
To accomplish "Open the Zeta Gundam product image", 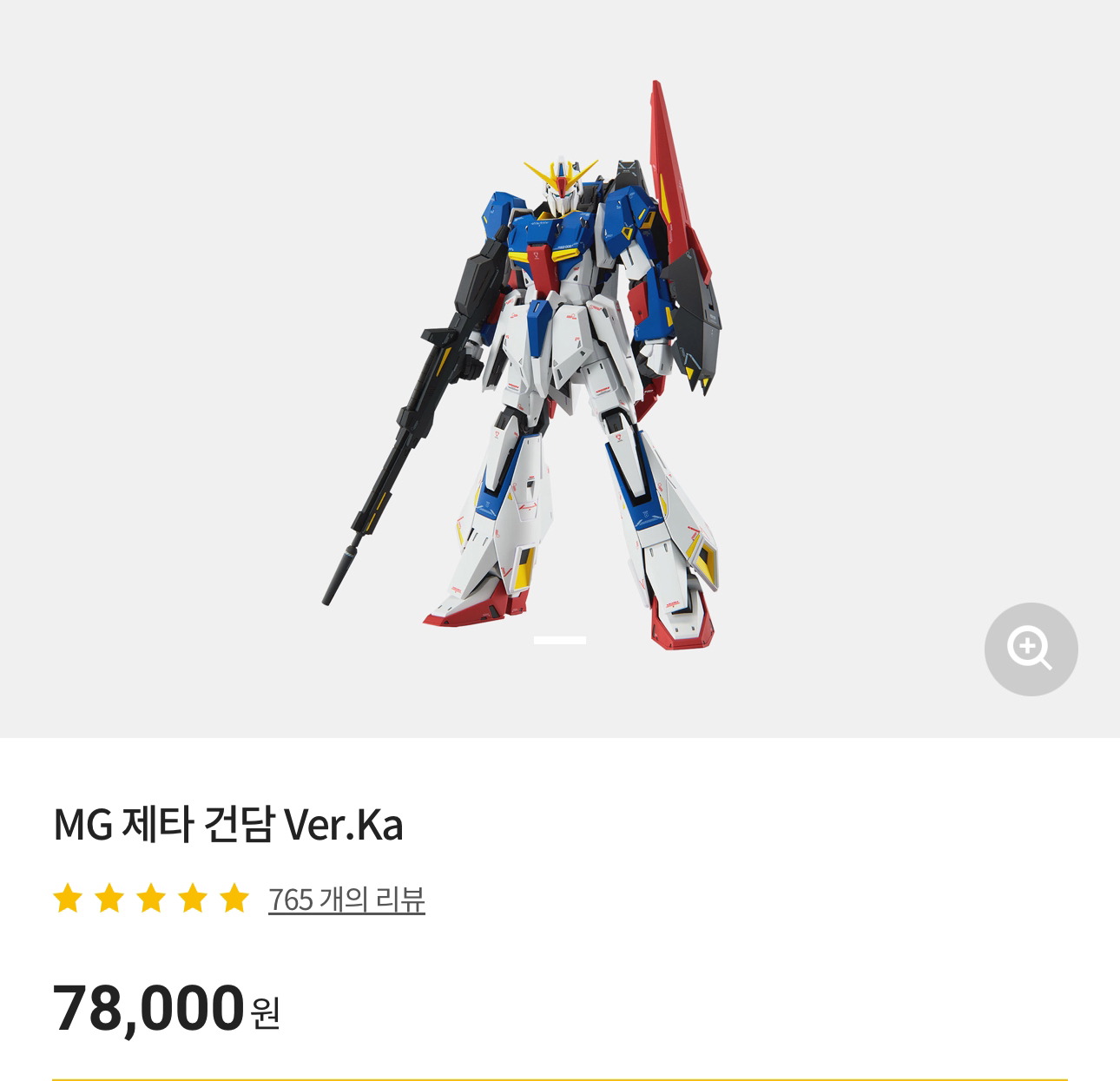I will [538, 365].
